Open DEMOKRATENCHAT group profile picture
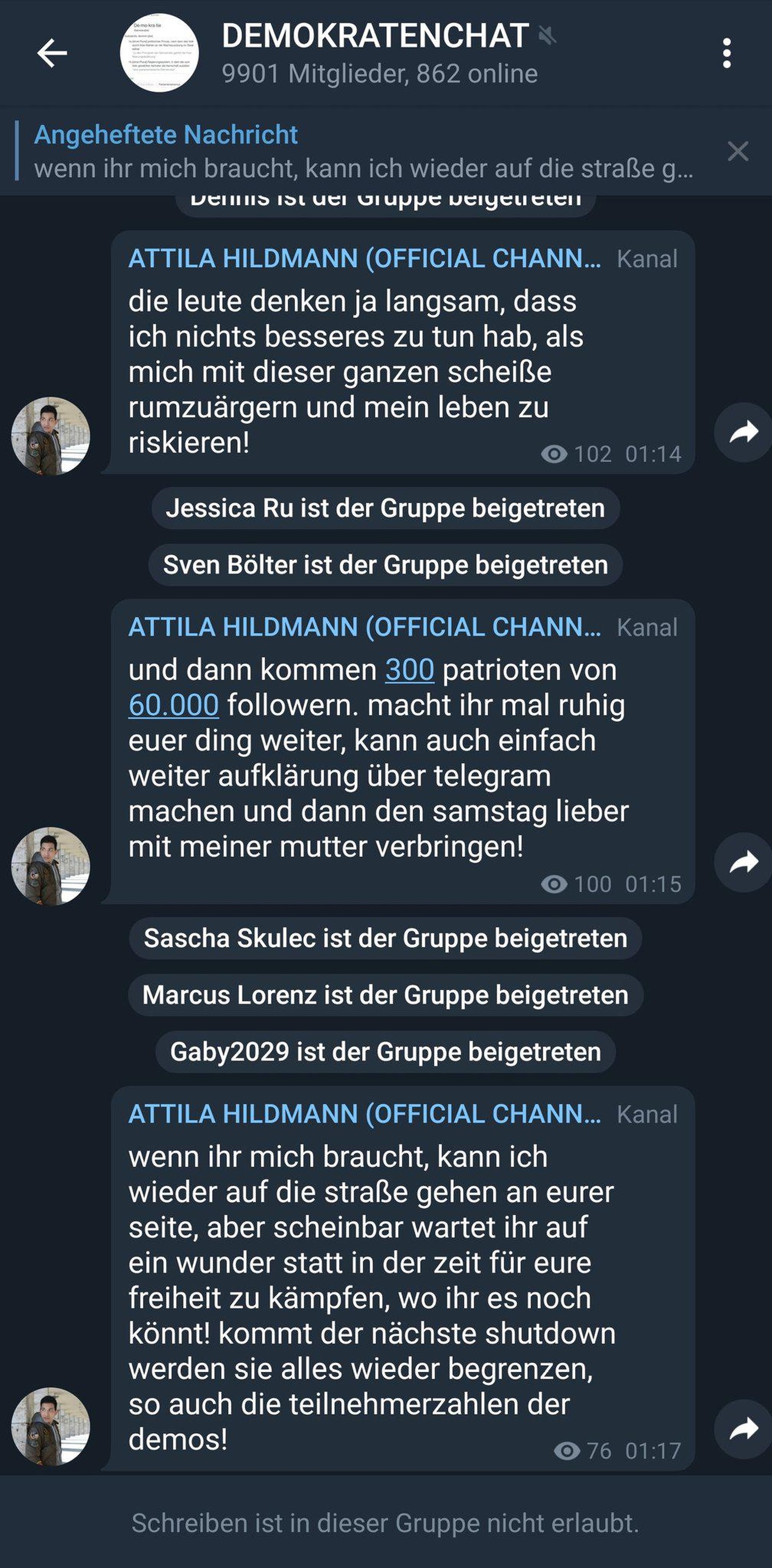Screen dimensions: 772x1568 [159, 53]
